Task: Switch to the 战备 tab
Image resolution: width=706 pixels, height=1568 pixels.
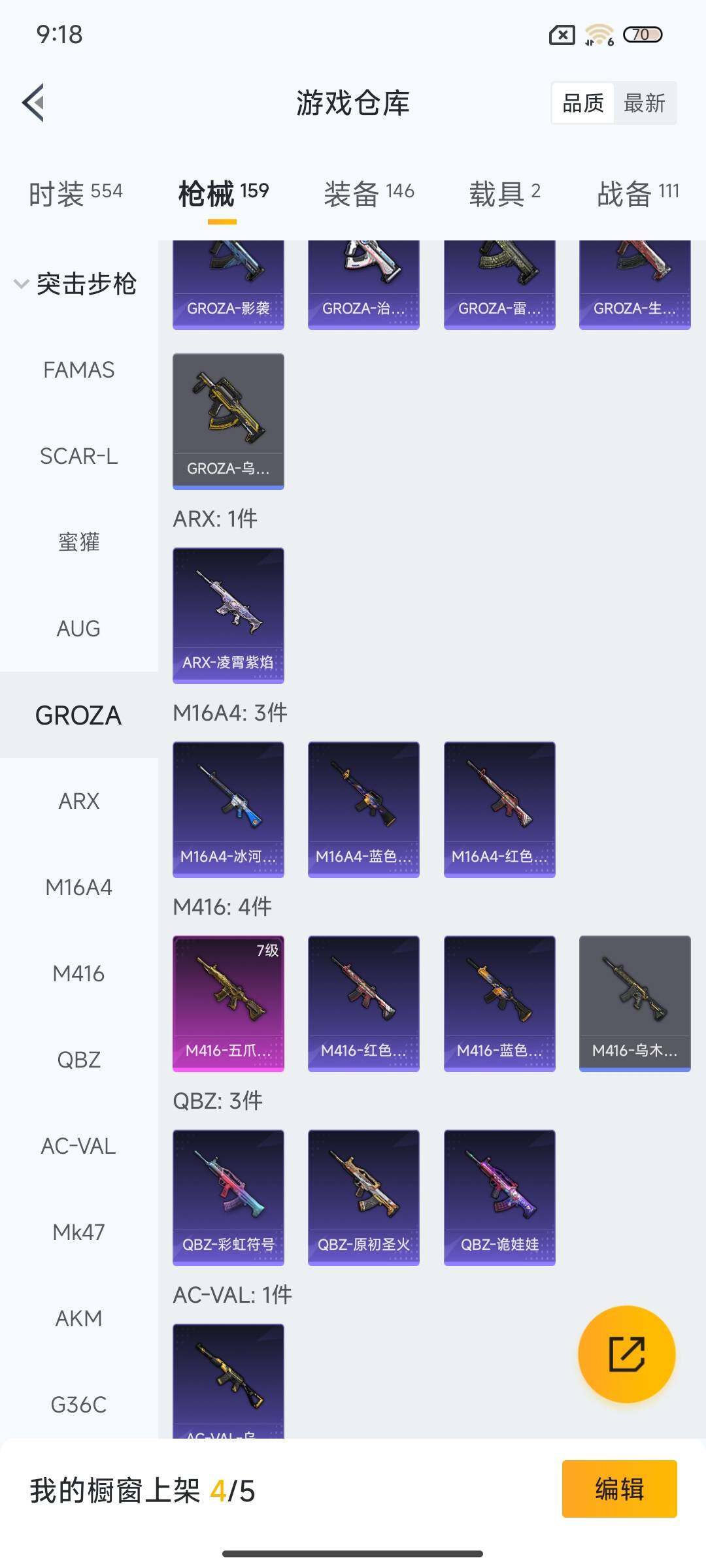Action: (637, 193)
